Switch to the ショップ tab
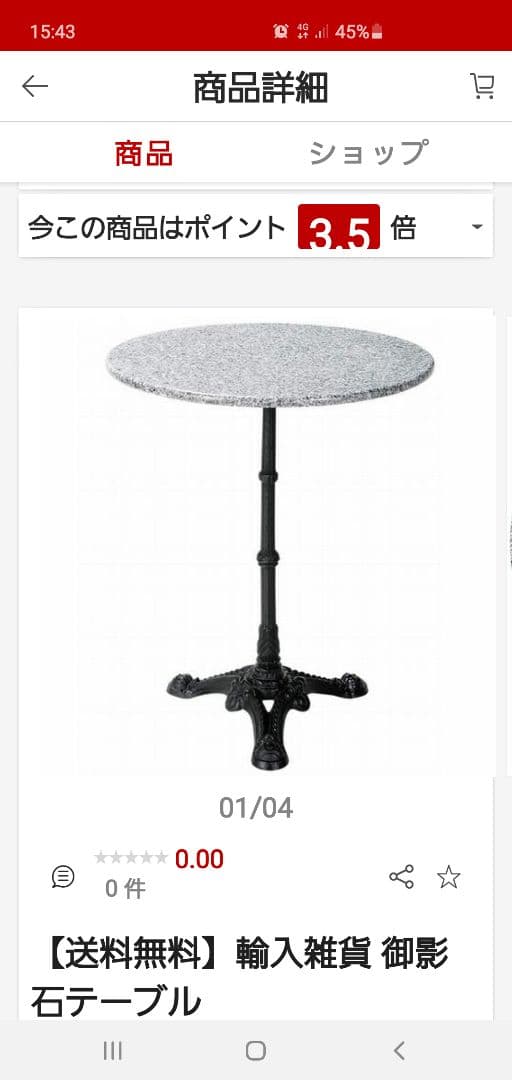 click(368, 153)
